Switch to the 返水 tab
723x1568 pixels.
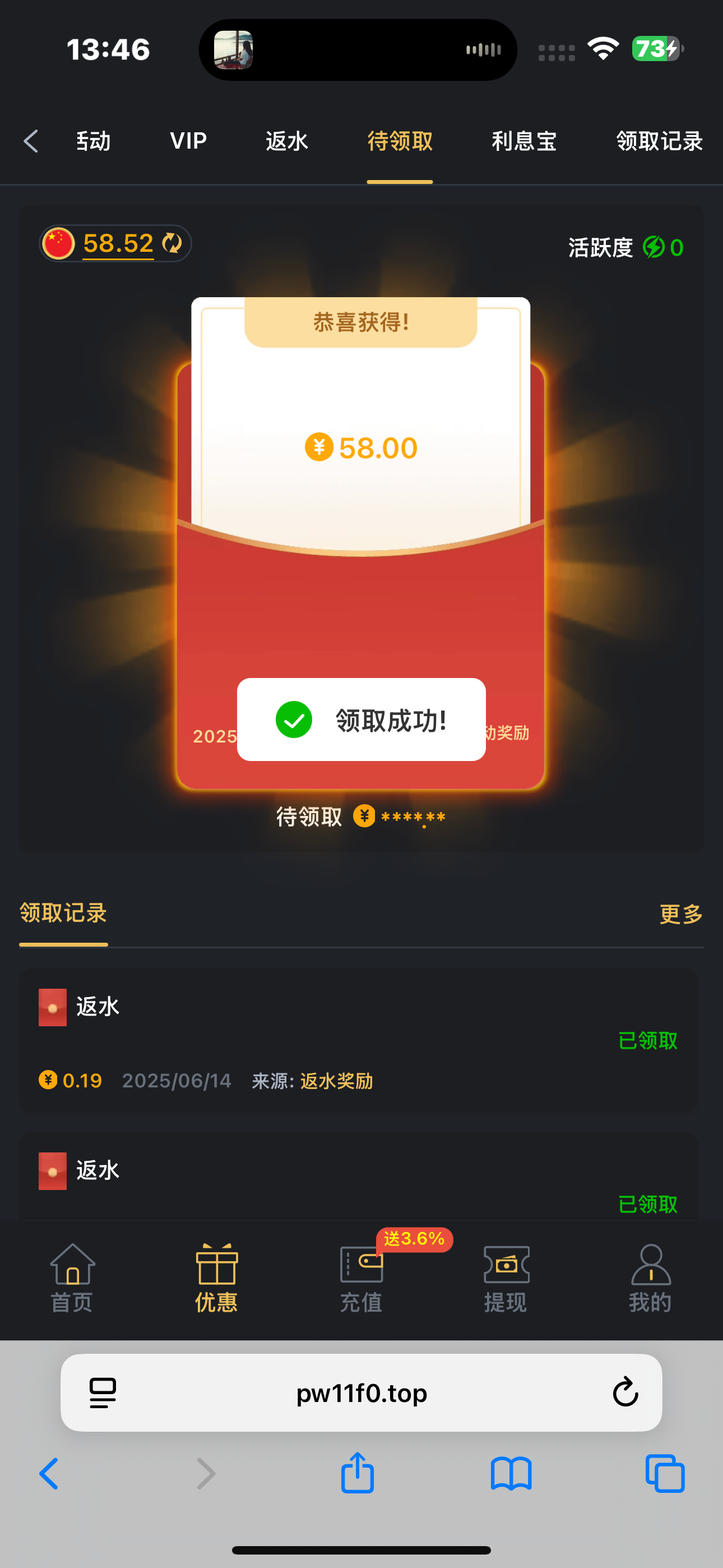[x=286, y=141]
